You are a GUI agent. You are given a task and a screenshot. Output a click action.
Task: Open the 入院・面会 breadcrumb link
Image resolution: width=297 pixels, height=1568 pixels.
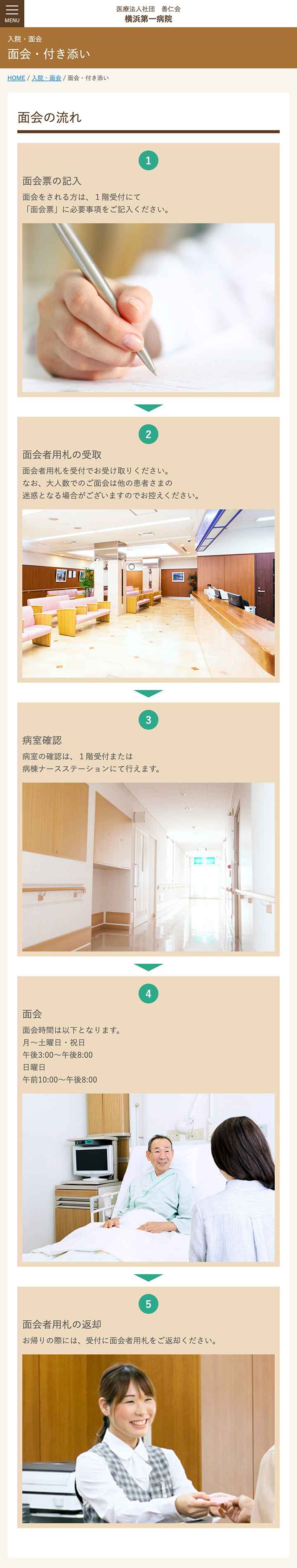click(x=46, y=78)
